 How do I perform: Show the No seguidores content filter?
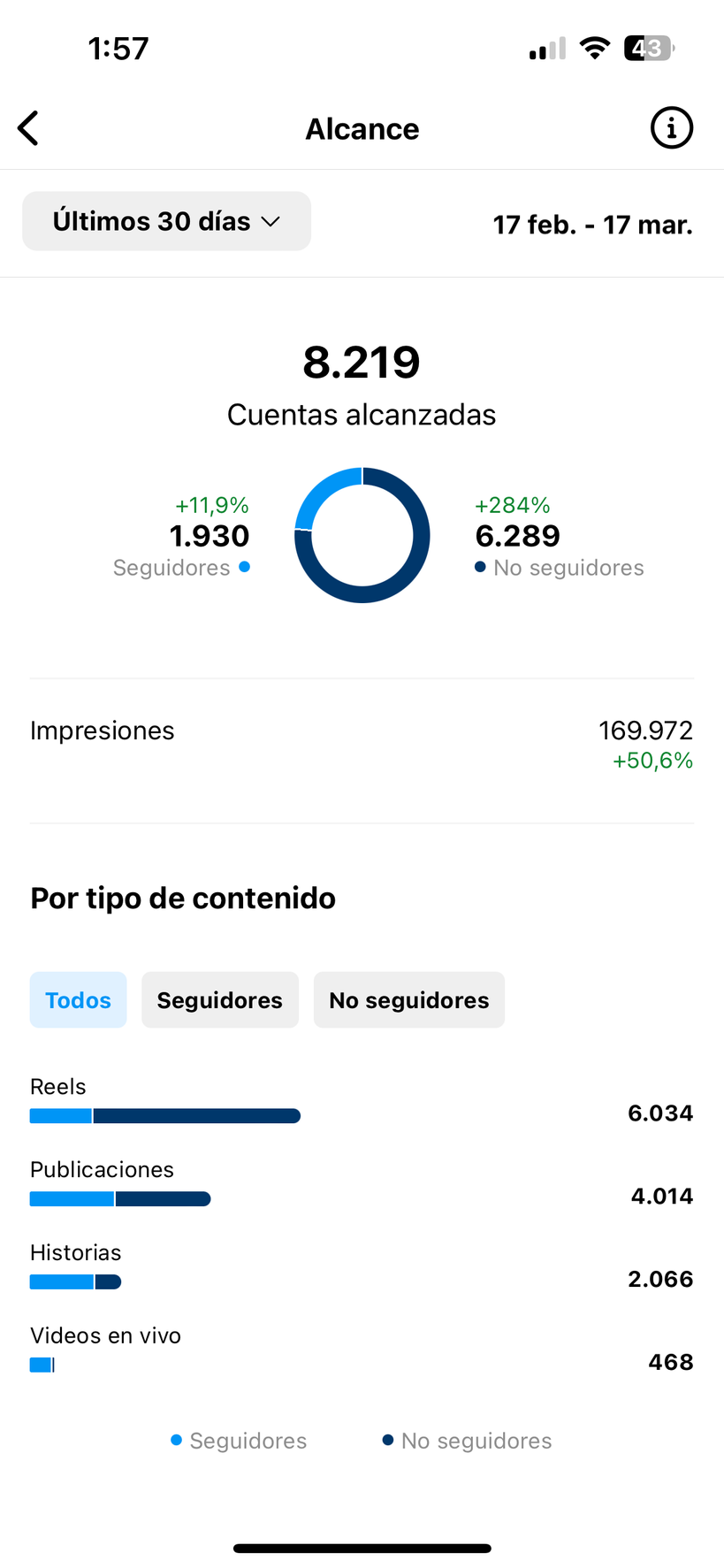(408, 1000)
